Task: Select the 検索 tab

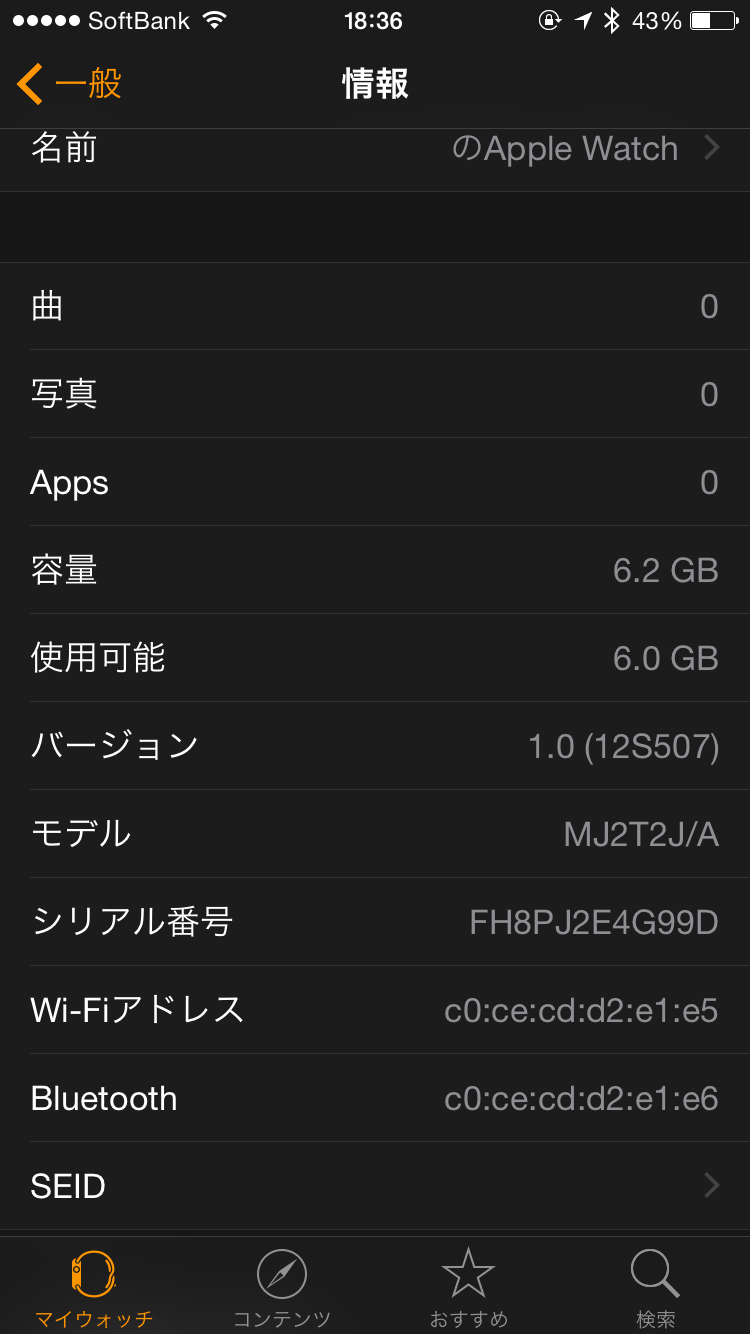Action: coord(656,1288)
